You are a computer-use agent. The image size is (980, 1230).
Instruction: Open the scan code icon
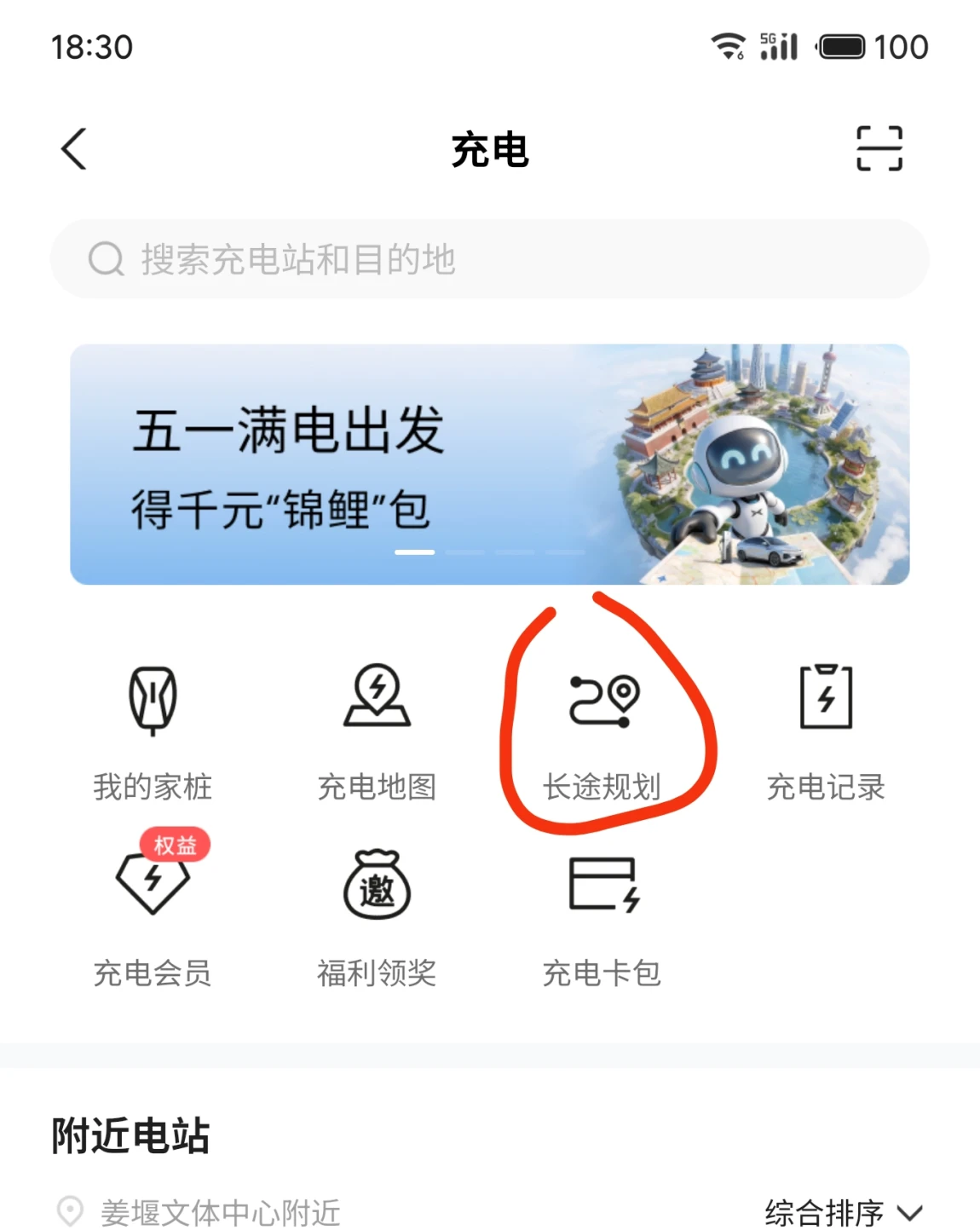879,149
